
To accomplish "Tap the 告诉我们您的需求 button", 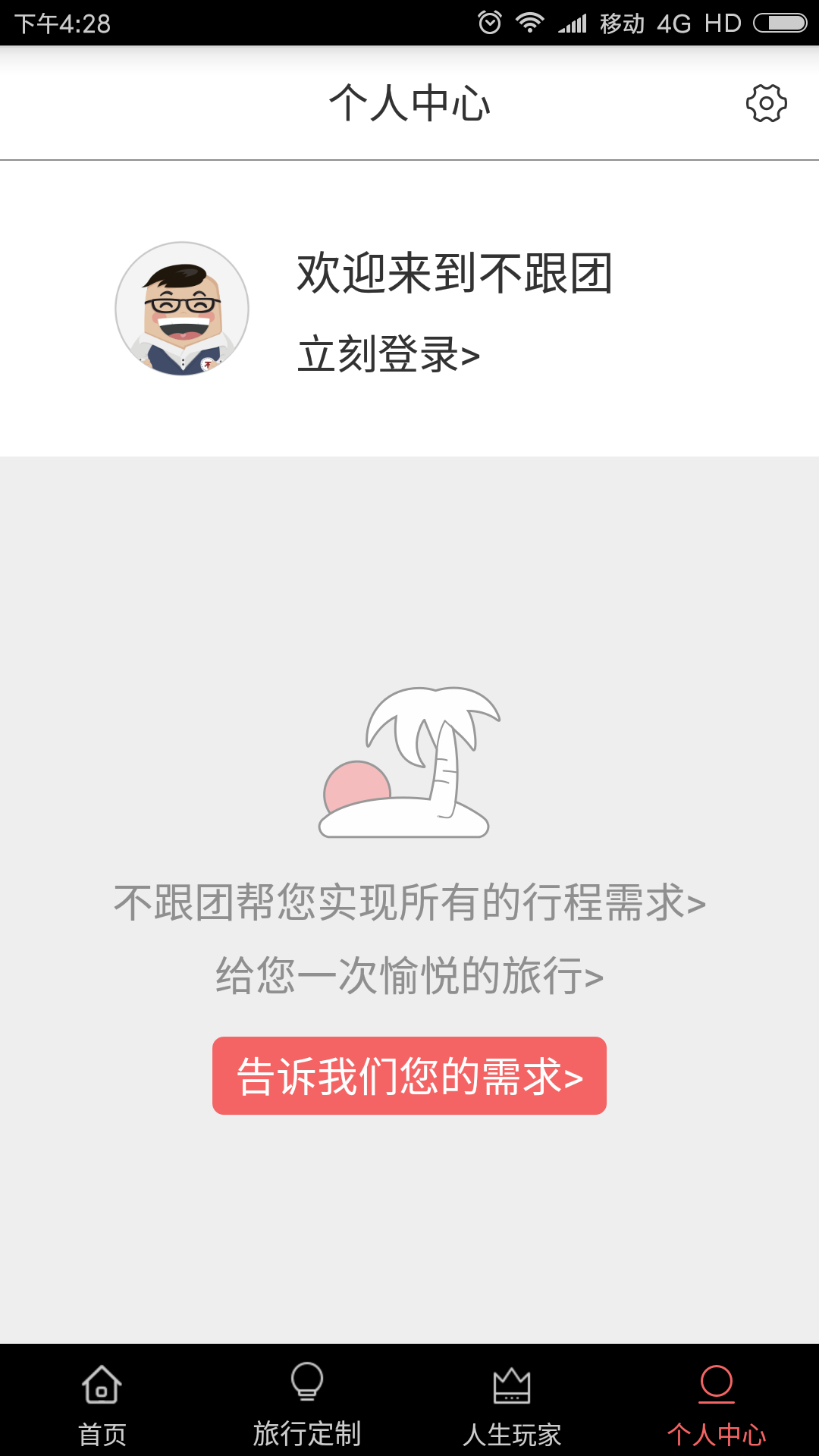I will point(409,1075).
